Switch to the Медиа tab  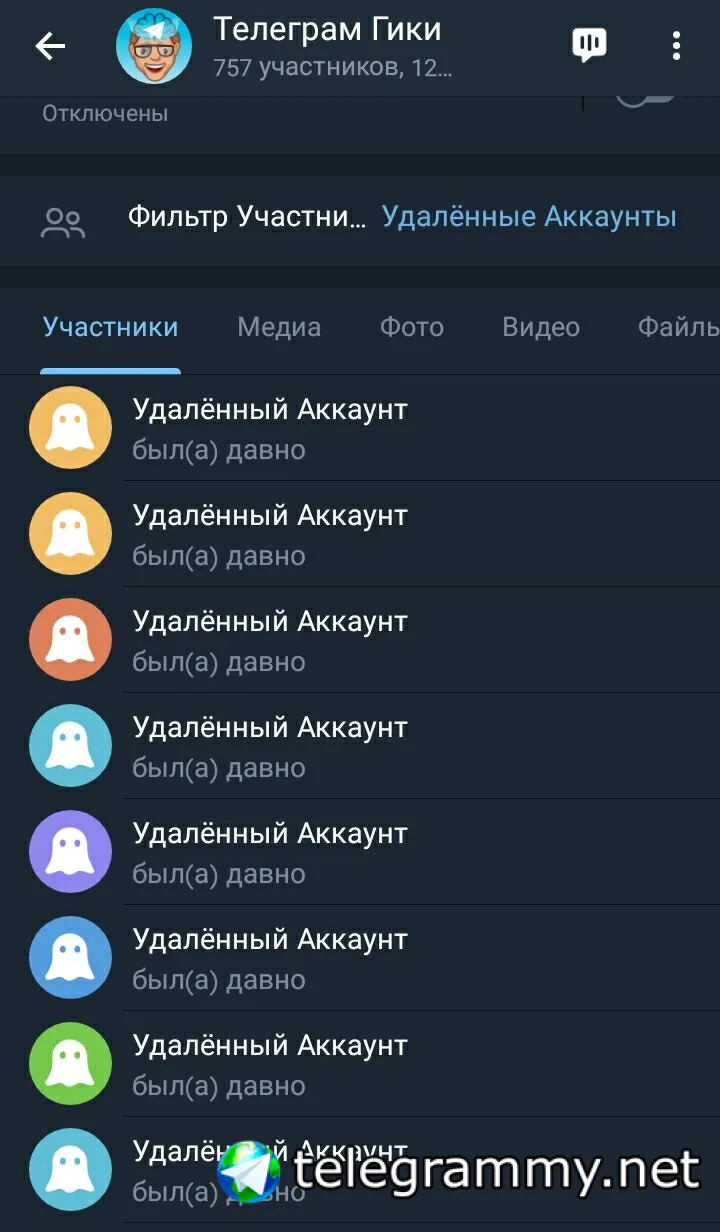pyautogui.click(x=279, y=327)
